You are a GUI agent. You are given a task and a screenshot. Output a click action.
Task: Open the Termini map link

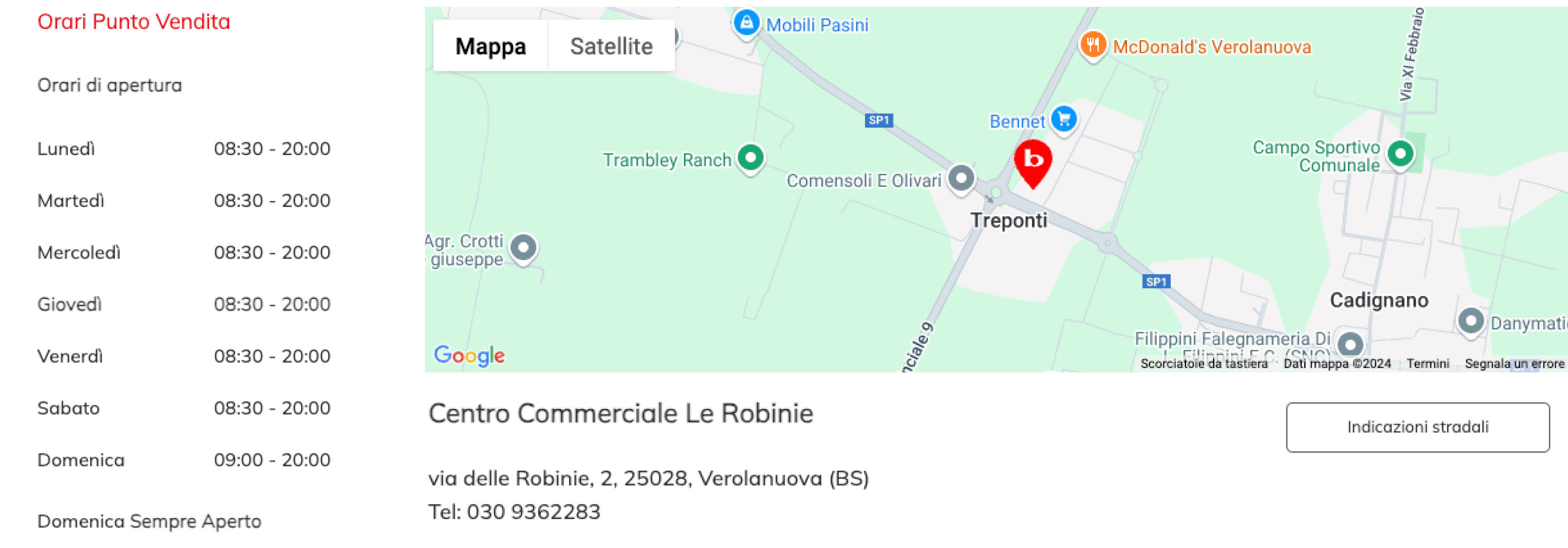pyautogui.click(x=1428, y=364)
